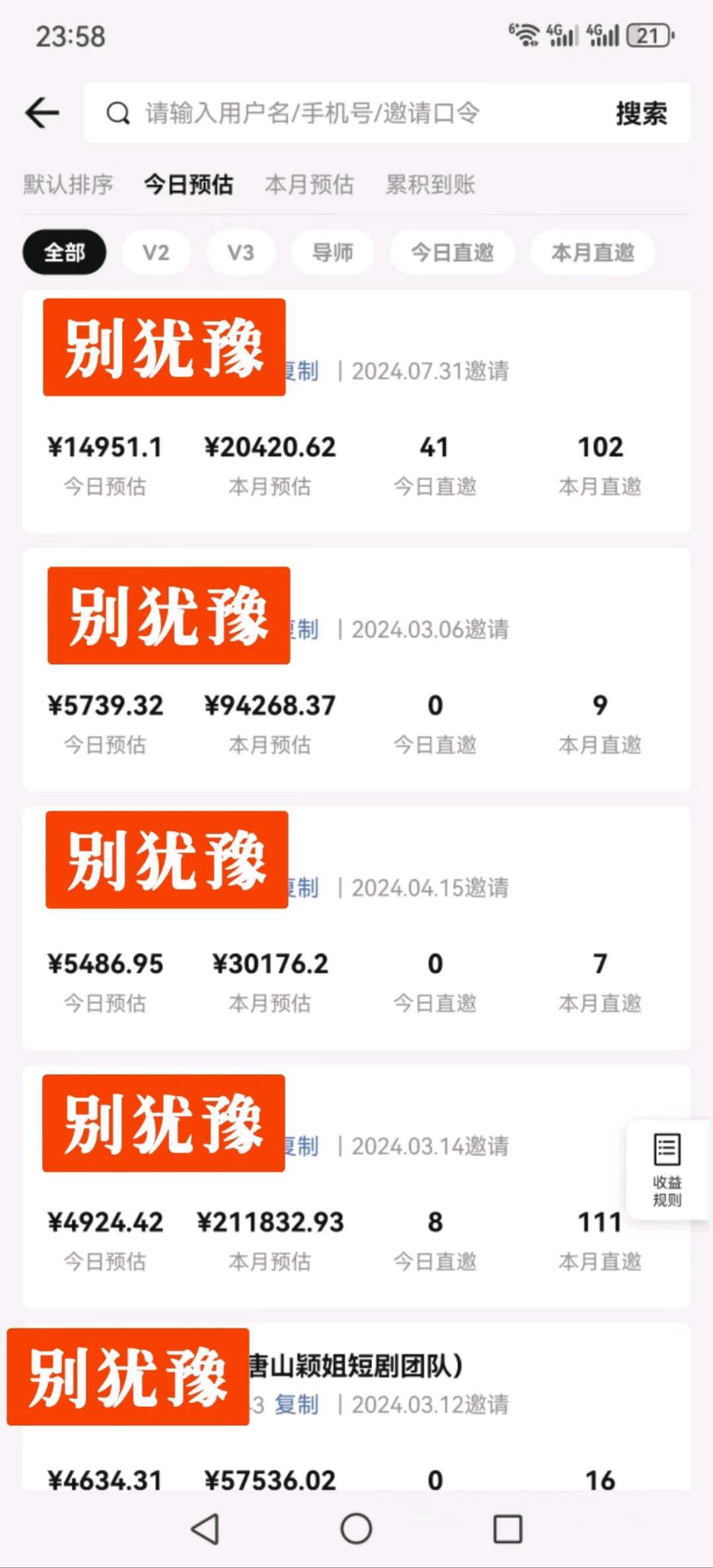Select the 本月直邀 filter pill
713x1568 pixels.
coord(592,252)
